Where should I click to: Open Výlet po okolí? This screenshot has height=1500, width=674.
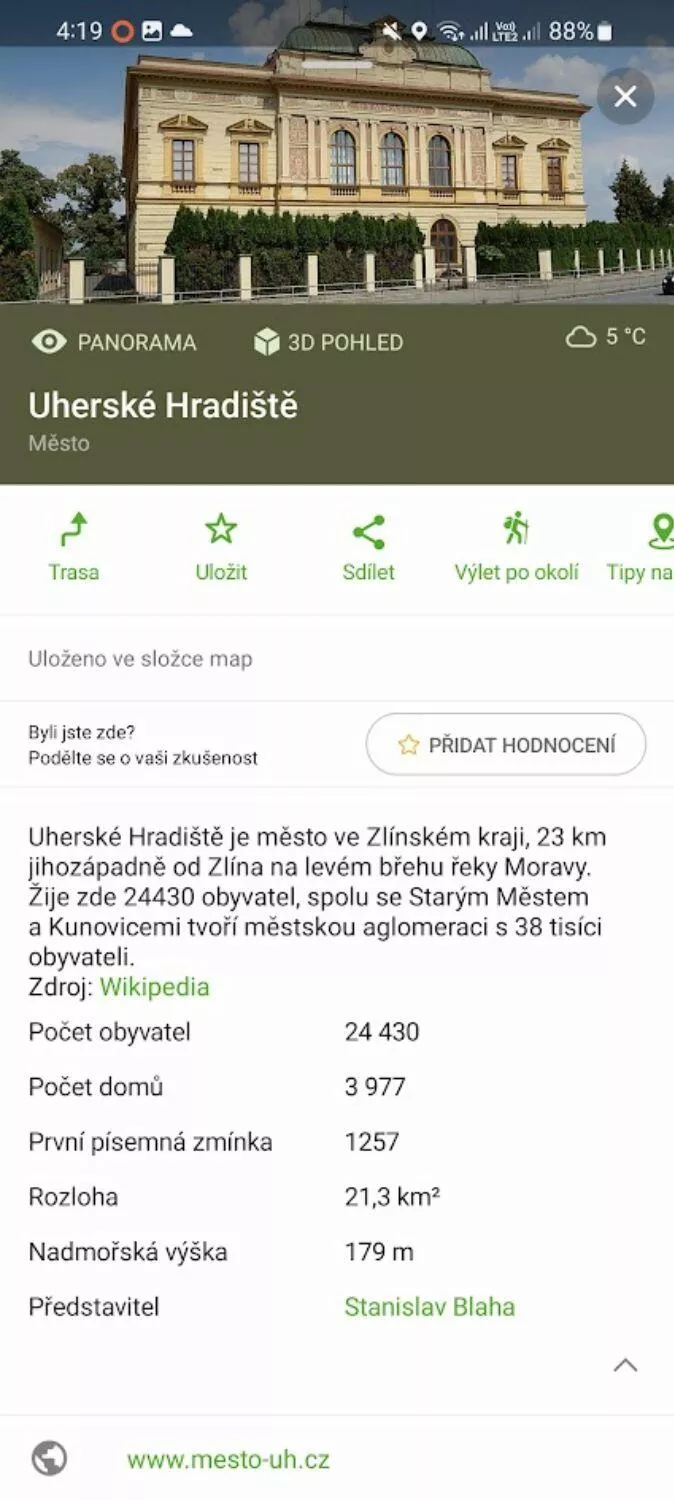point(516,547)
